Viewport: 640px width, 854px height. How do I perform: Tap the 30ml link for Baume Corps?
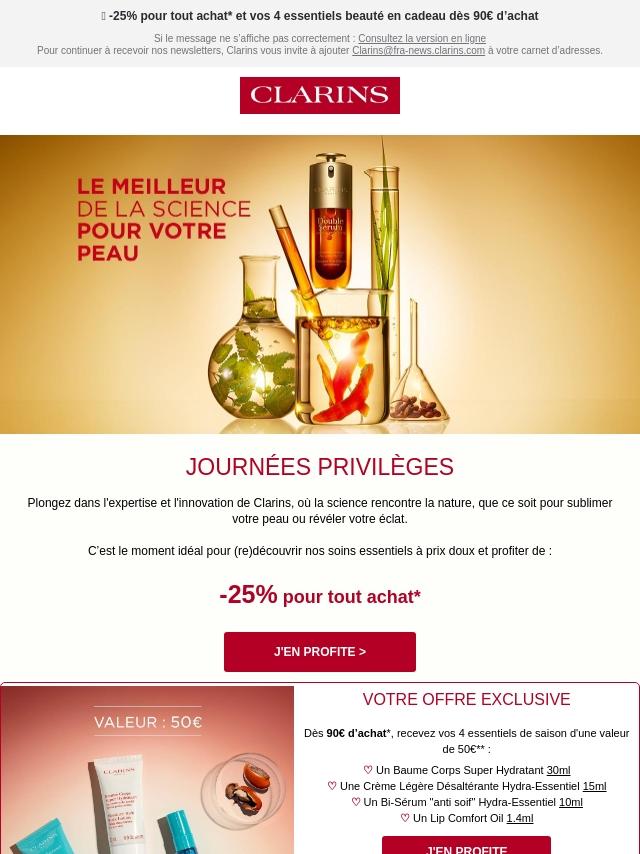tap(558, 771)
